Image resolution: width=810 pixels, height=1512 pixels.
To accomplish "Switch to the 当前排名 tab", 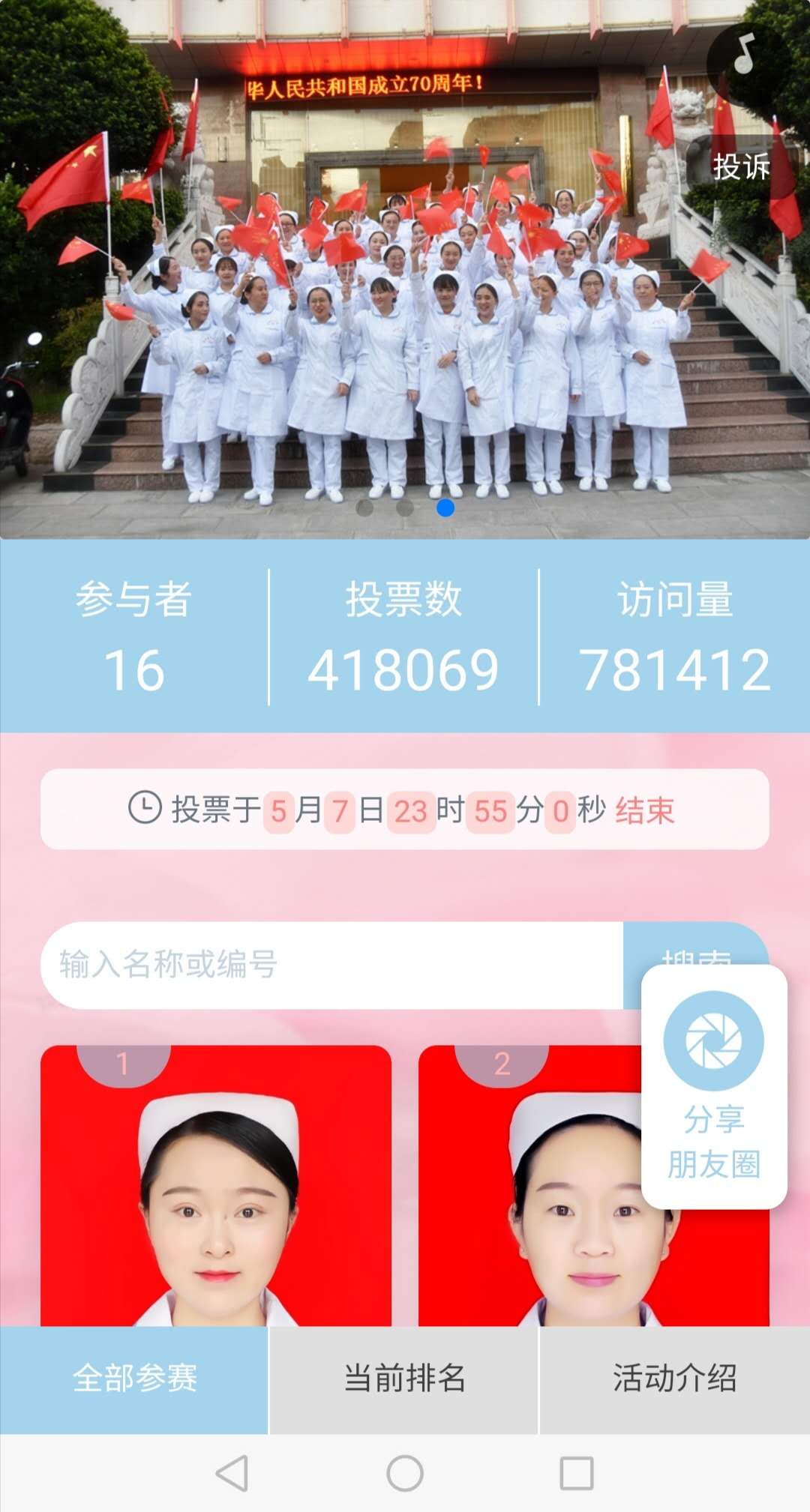I will 404,1379.
